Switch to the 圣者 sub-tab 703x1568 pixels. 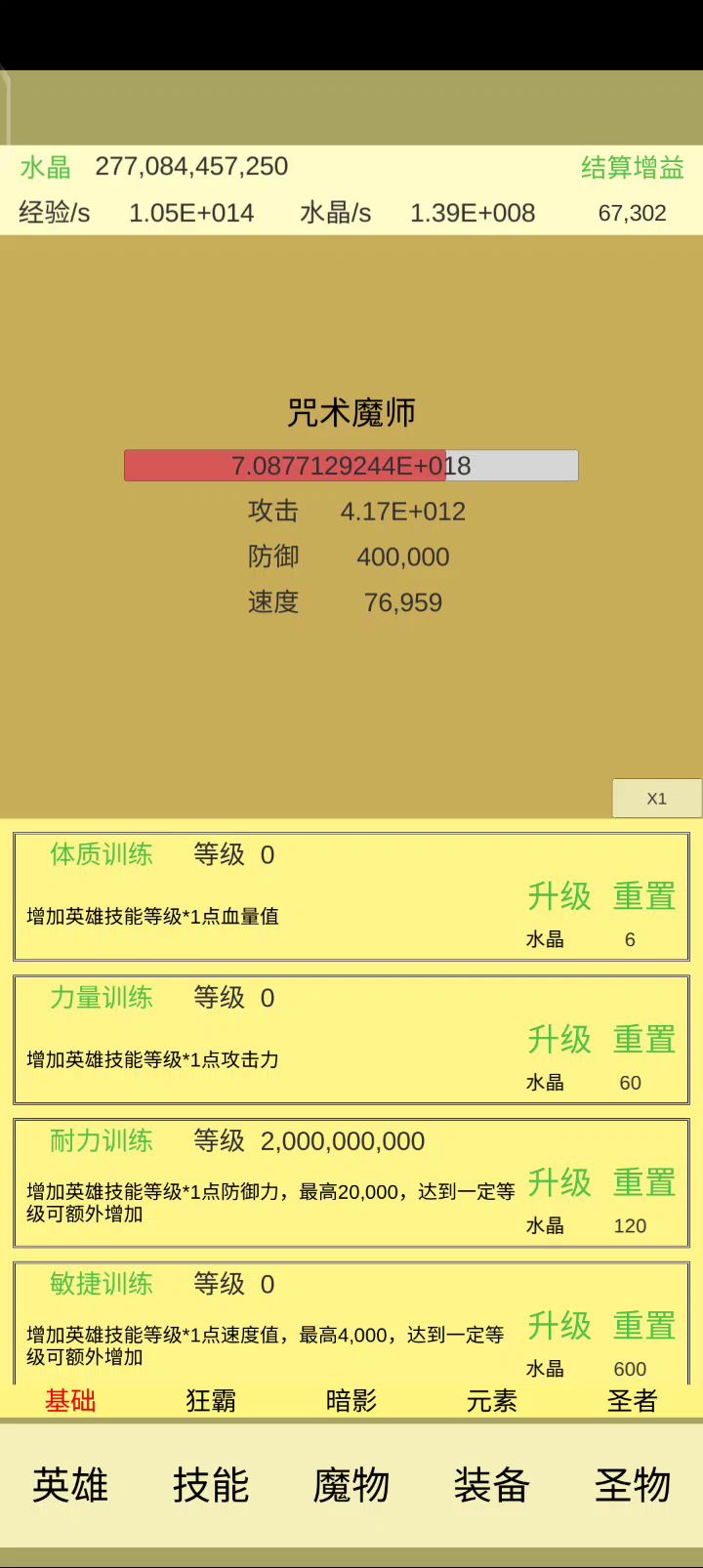[633, 1401]
